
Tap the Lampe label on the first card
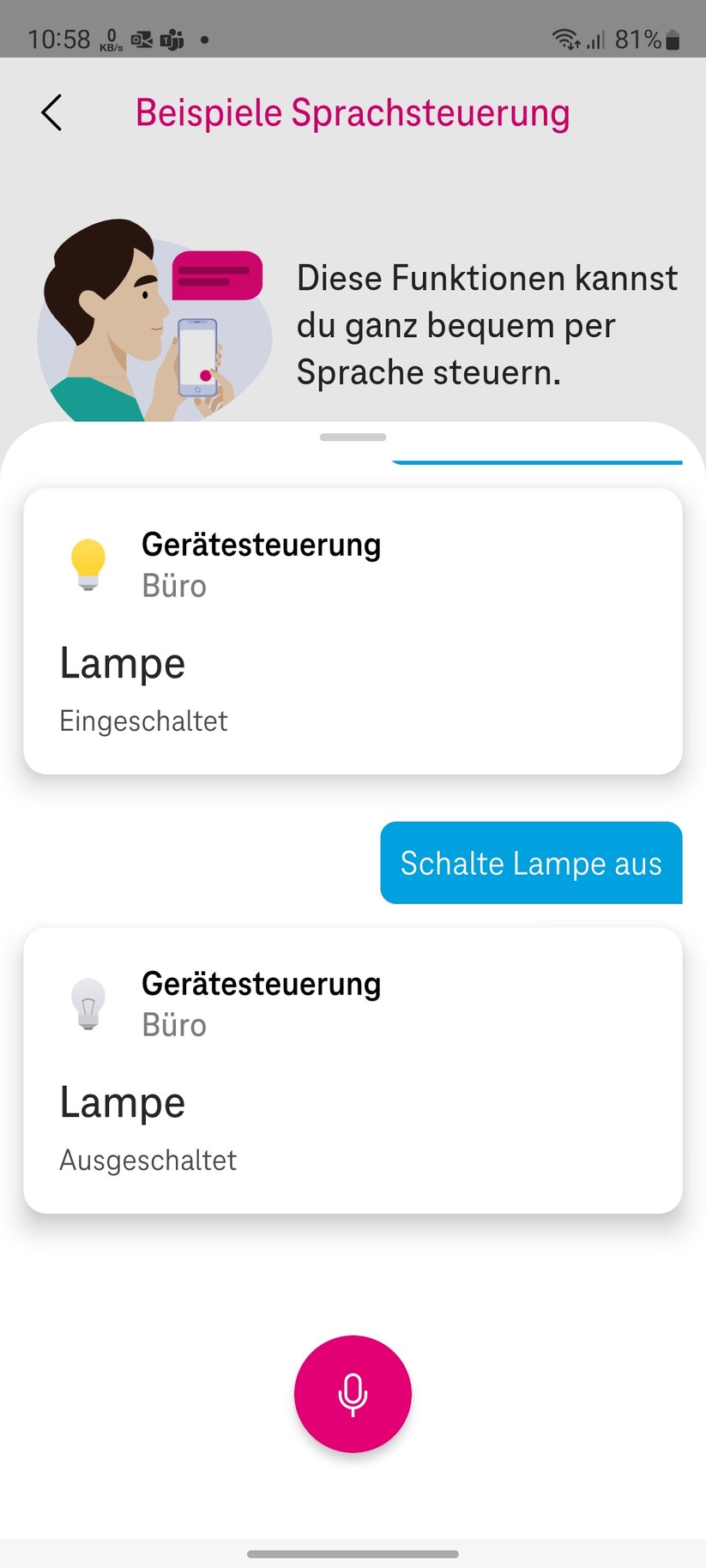point(122,663)
